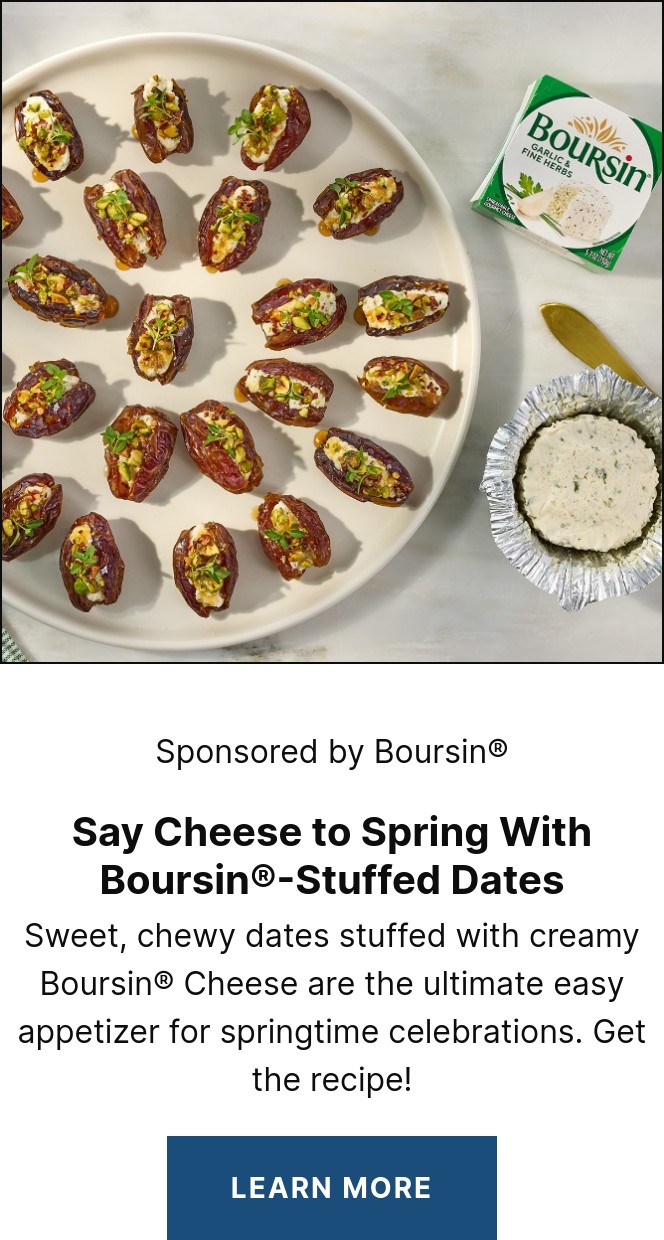
Task: Tap the Learn More button
Action: pyautogui.click(x=331, y=1187)
